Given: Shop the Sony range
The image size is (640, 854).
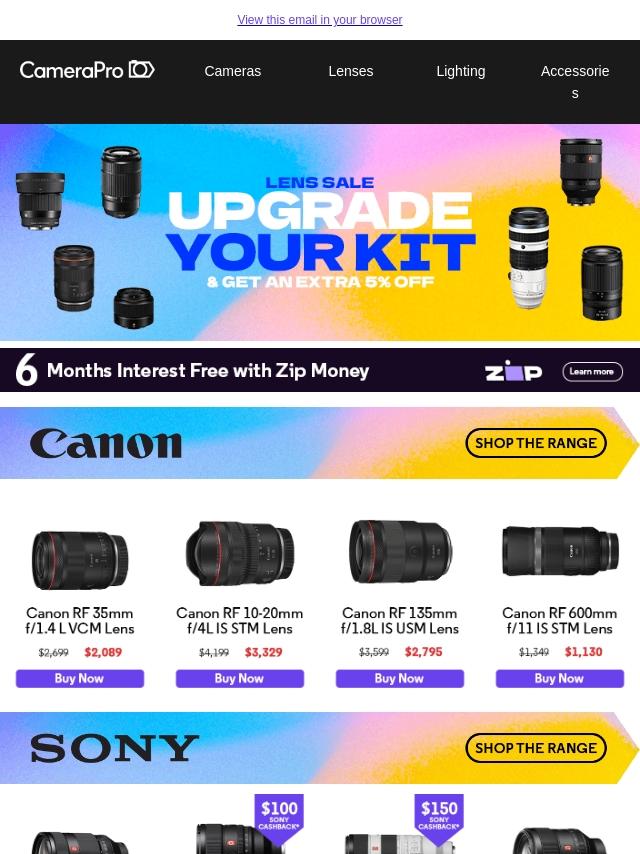Looking at the screenshot, I should coord(536,748).
